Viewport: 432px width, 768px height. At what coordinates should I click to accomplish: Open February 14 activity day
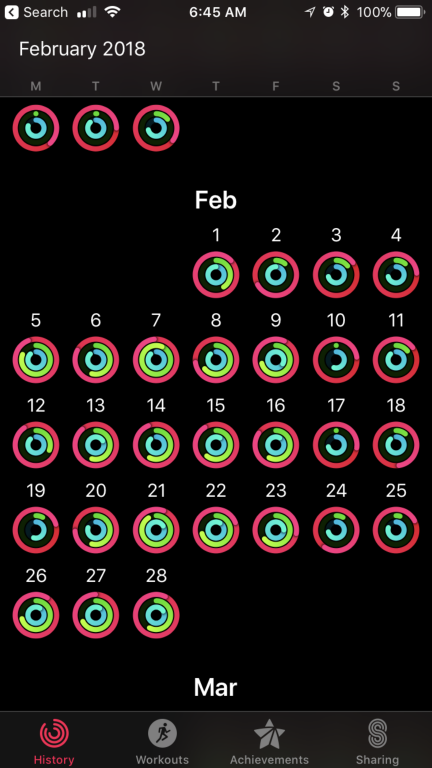pos(156,445)
